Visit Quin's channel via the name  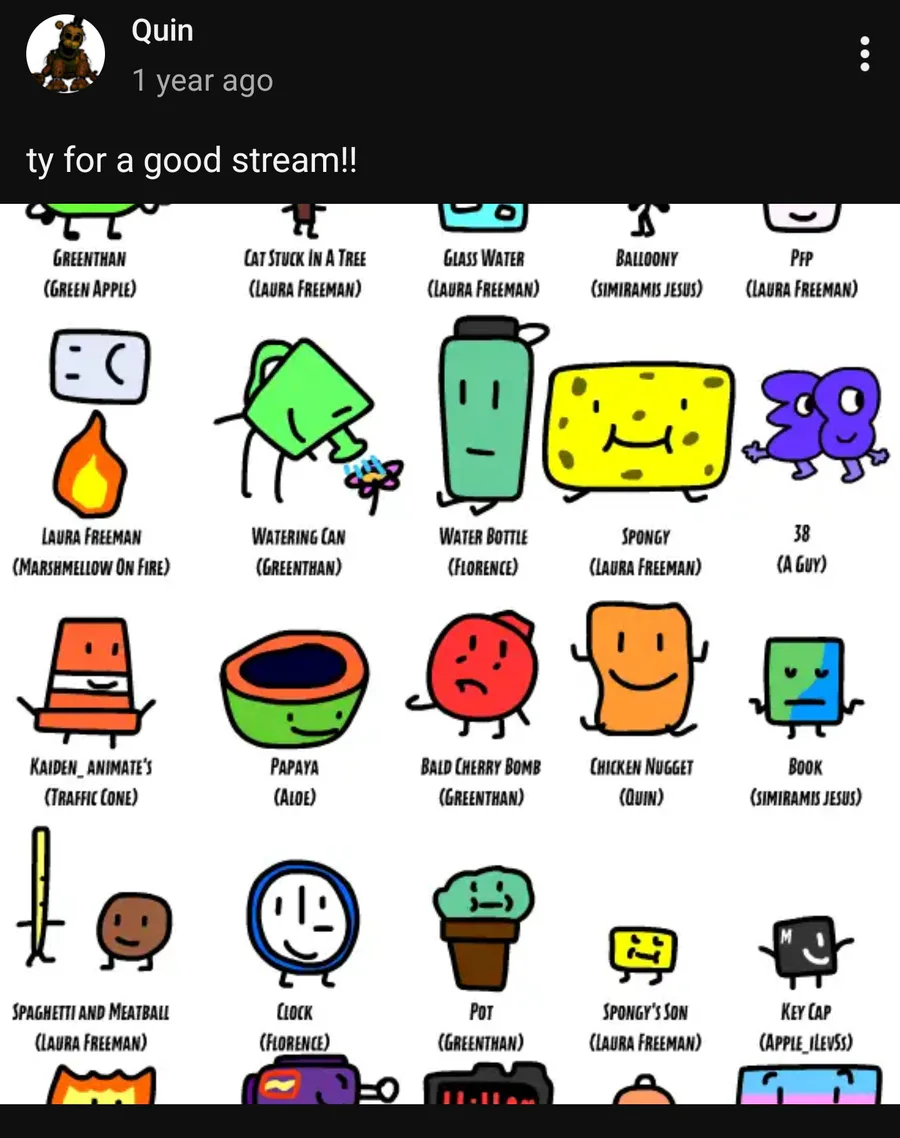coord(162,31)
